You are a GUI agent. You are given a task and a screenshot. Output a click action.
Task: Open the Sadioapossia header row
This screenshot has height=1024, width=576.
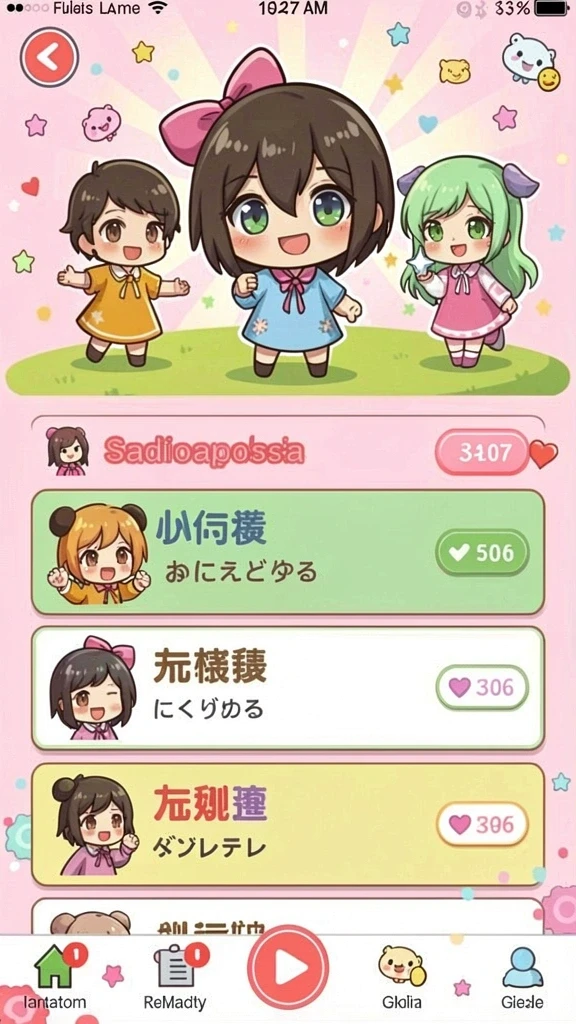pyautogui.click(x=288, y=451)
